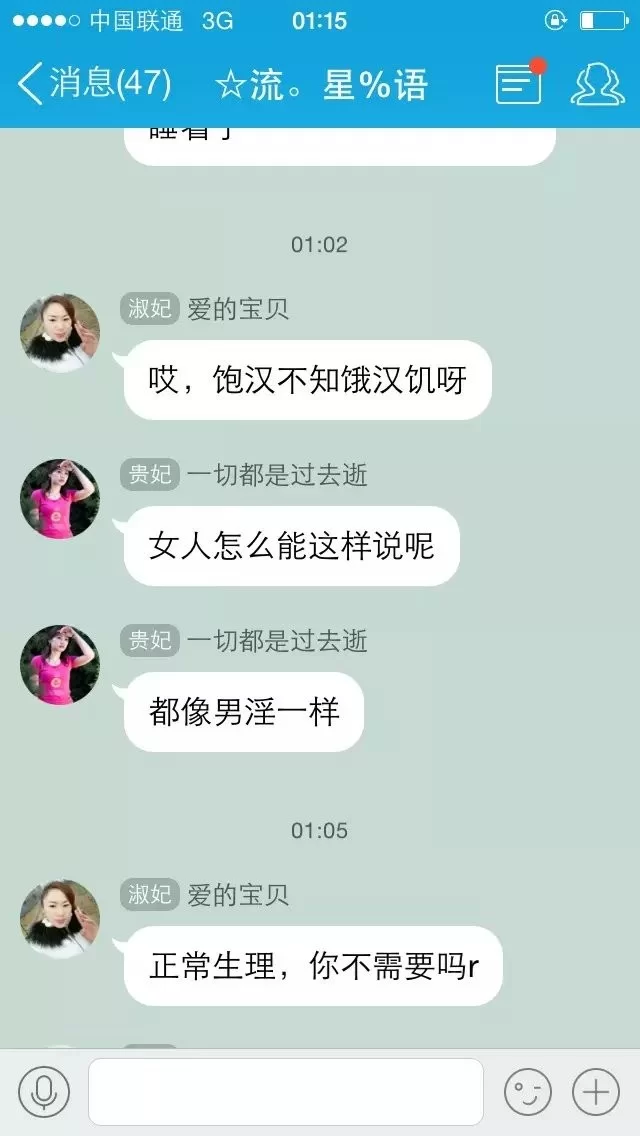Open 爱的宝贝's avatar beside 饱汉不知饿汉饥呀
The image size is (640, 1136).
coord(60,333)
